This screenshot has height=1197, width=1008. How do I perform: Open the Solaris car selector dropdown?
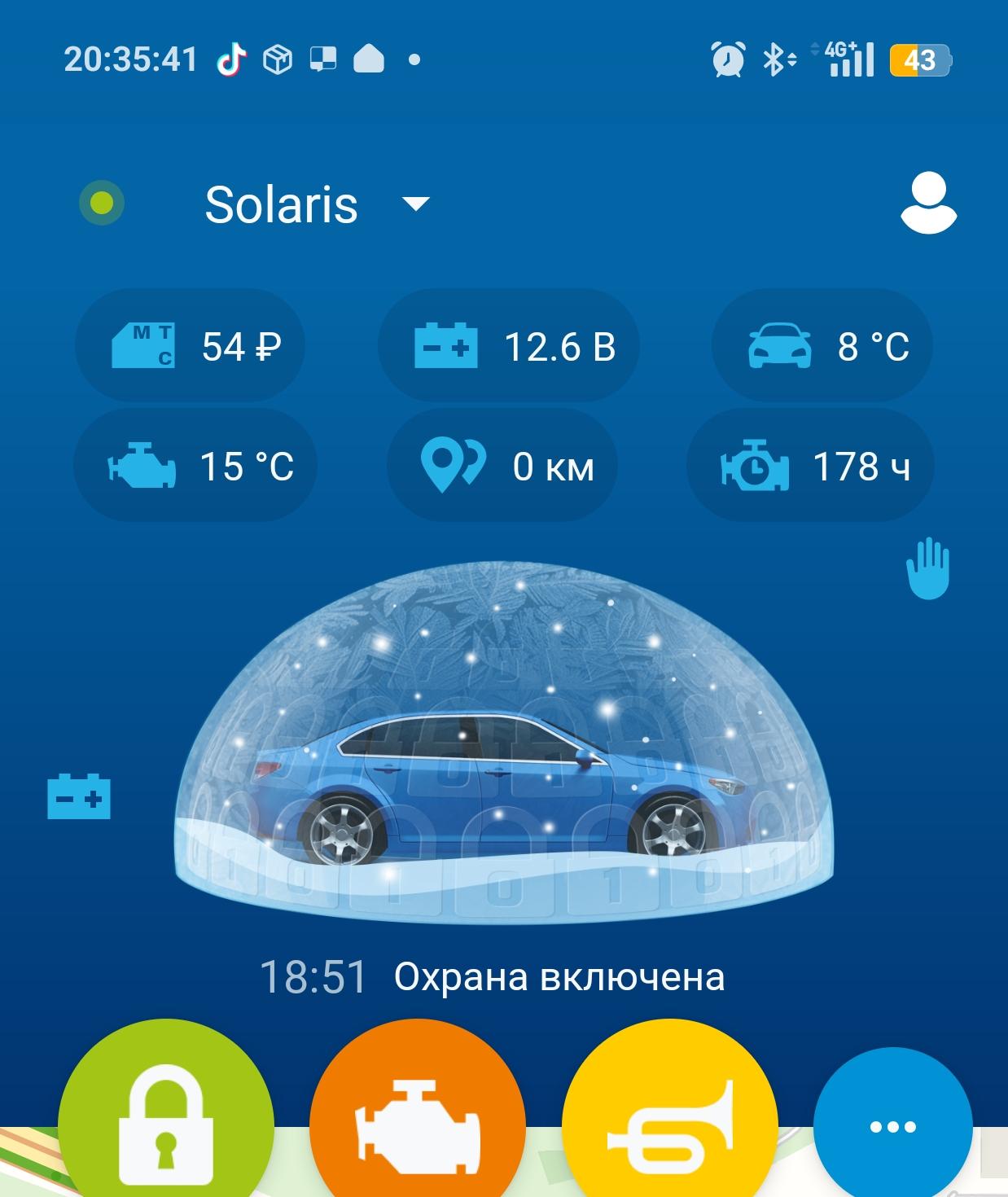(316, 204)
